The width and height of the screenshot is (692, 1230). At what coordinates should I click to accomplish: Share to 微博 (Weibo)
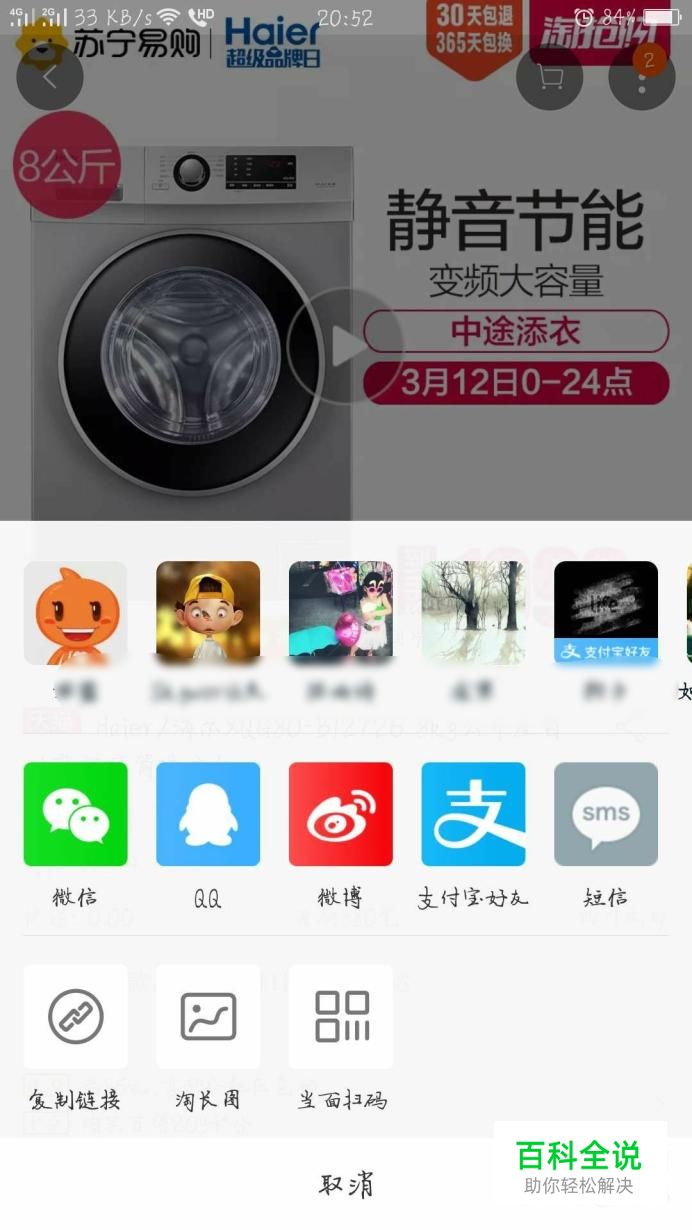point(340,814)
